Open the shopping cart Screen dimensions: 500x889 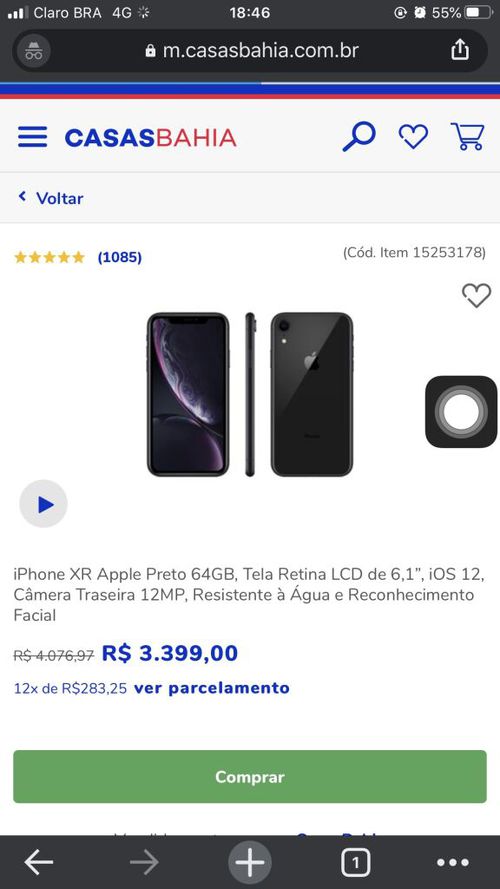tap(468, 137)
